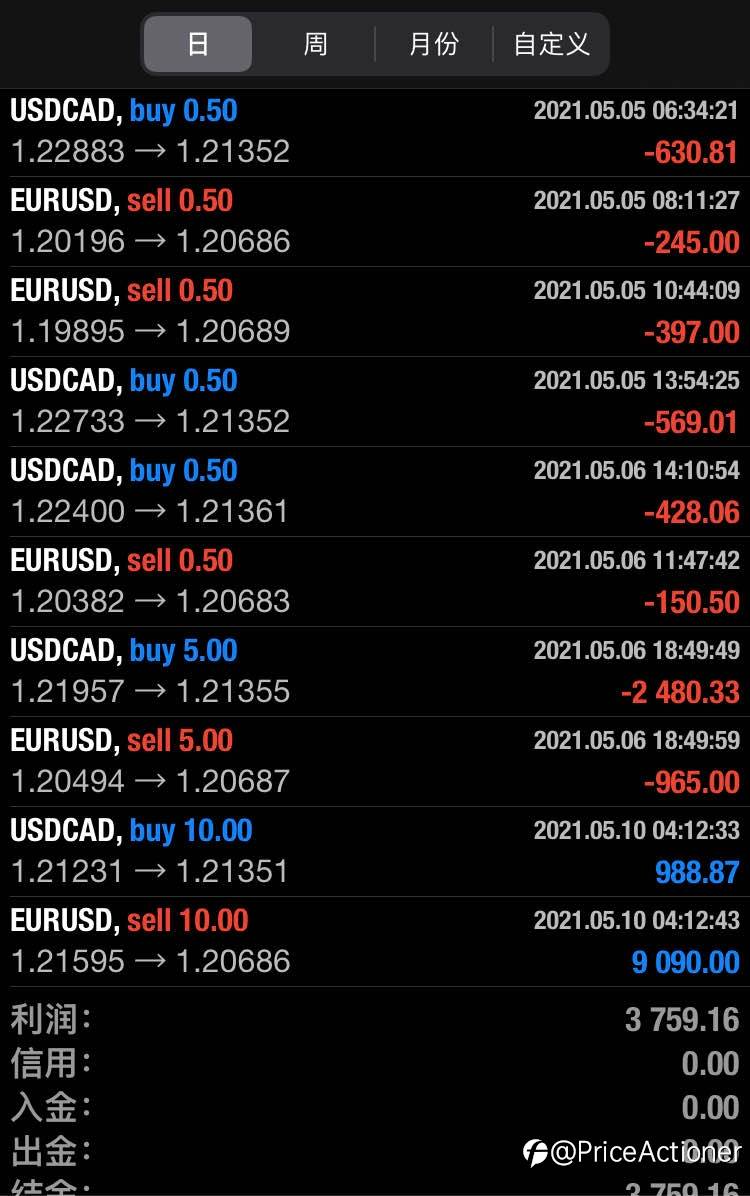This screenshot has height=1196, width=750.
Task: Open the USDCAD buy 5.00 trade row
Action: [x=374, y=671]
